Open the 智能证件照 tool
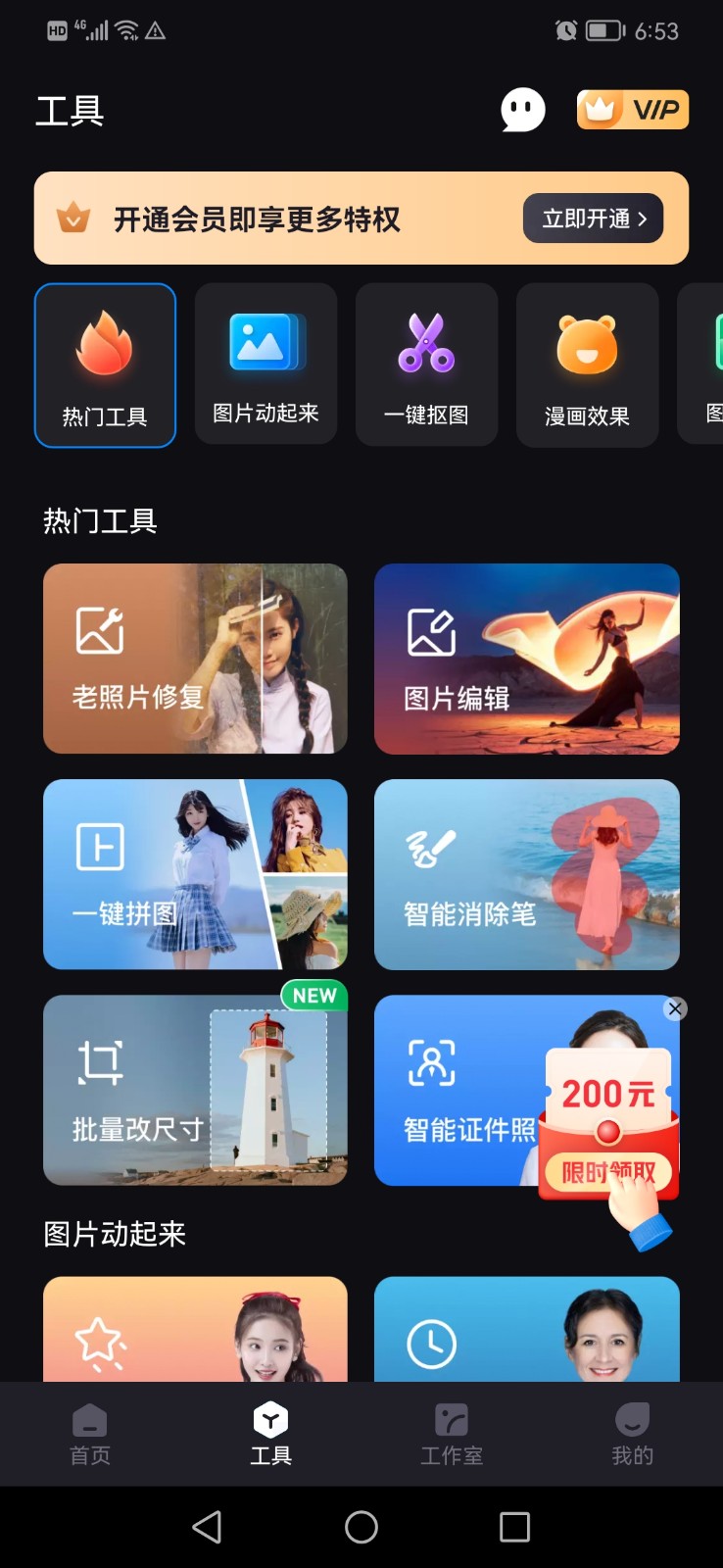 [x=456, y=1090]
